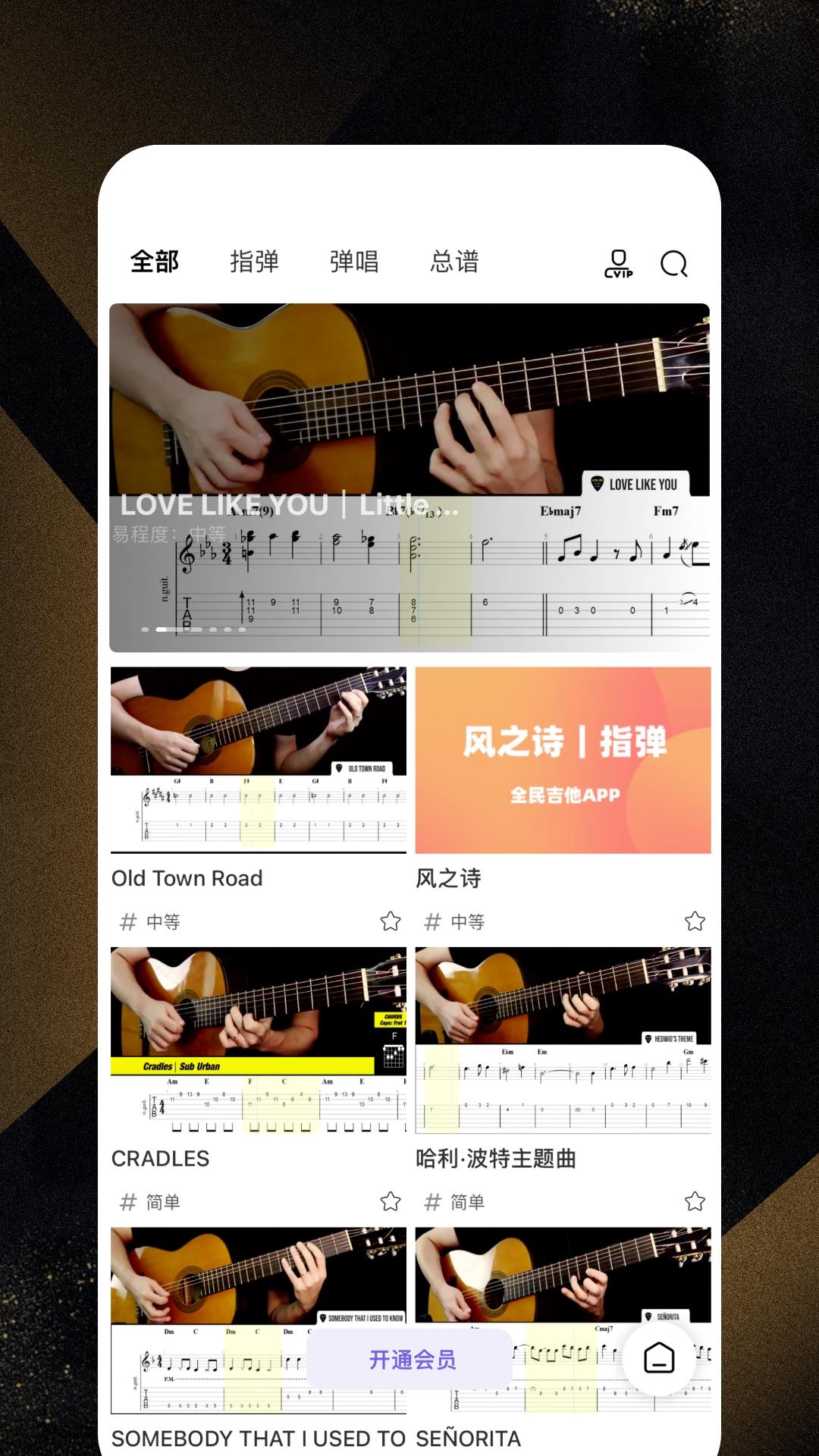Switch to the 弹唱 tab
This screenshot has height=1456, width=819.
tap(356, 262)
